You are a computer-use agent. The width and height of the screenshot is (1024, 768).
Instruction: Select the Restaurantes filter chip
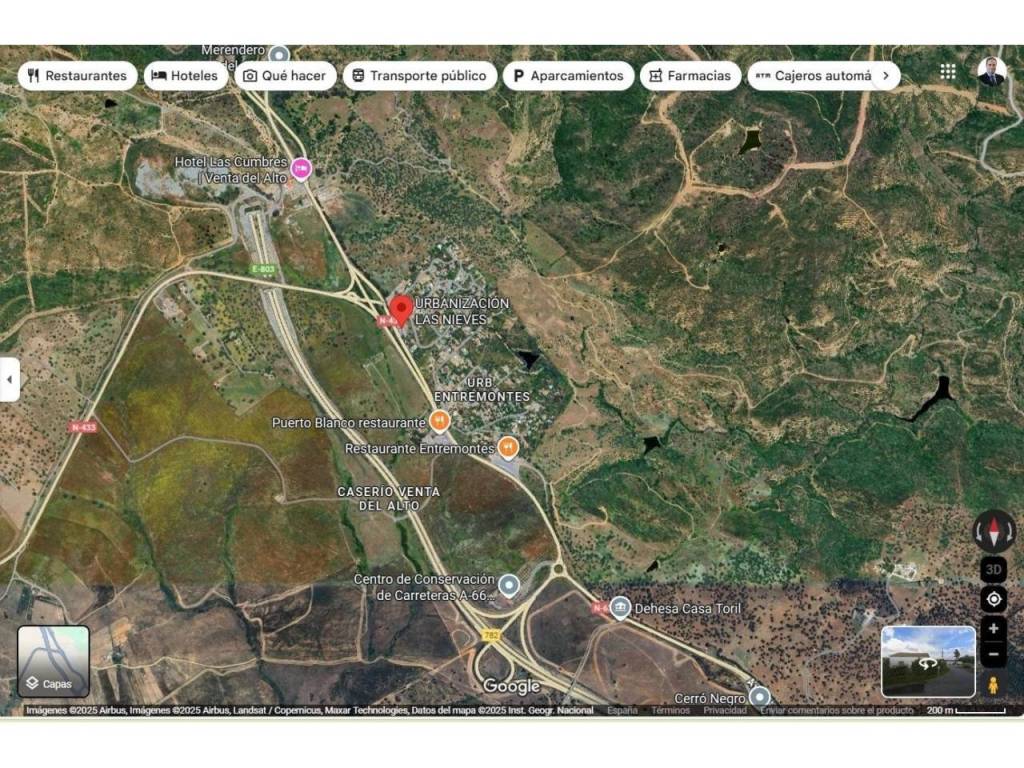(x=77, y=75)
